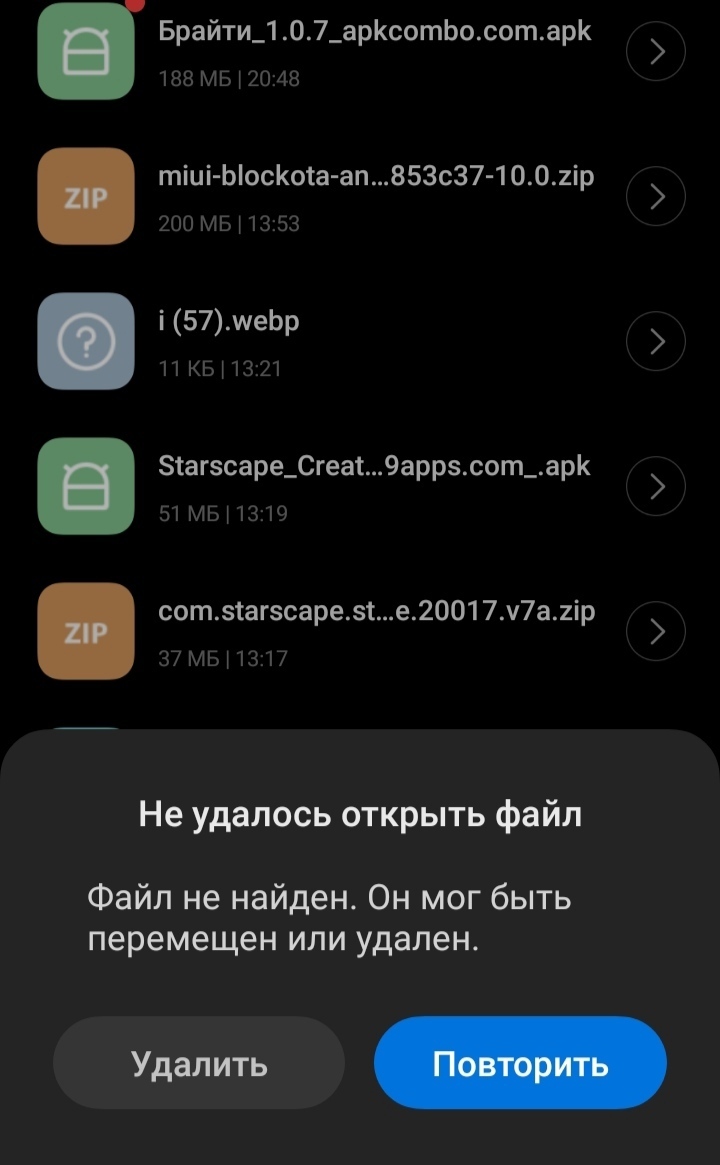The height and width of the screenshot is (1165, 720).
Task: Tap the chevron next to com.starscape zip
Action: click(x=656, y=631)
